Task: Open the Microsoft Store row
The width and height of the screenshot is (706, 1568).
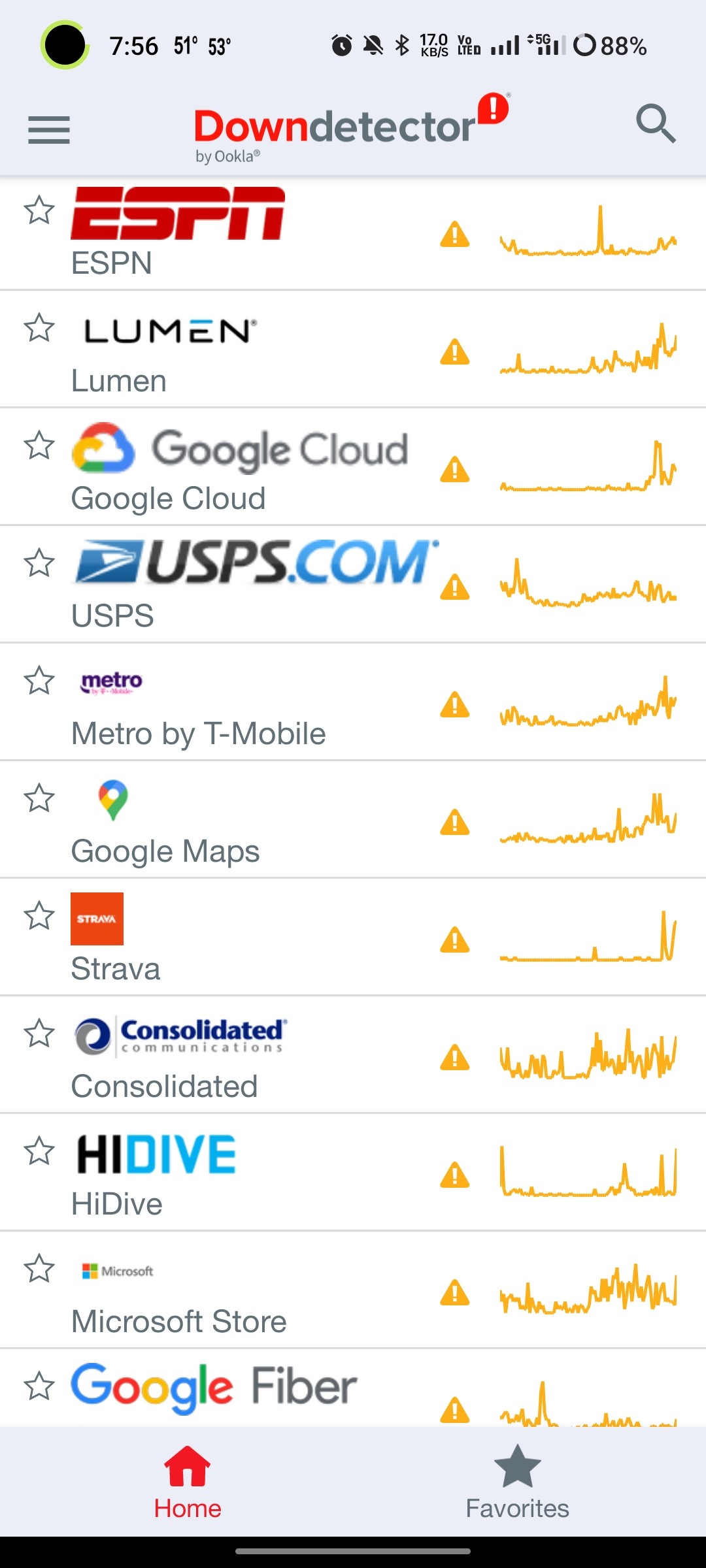Action: pos(353,1290)
